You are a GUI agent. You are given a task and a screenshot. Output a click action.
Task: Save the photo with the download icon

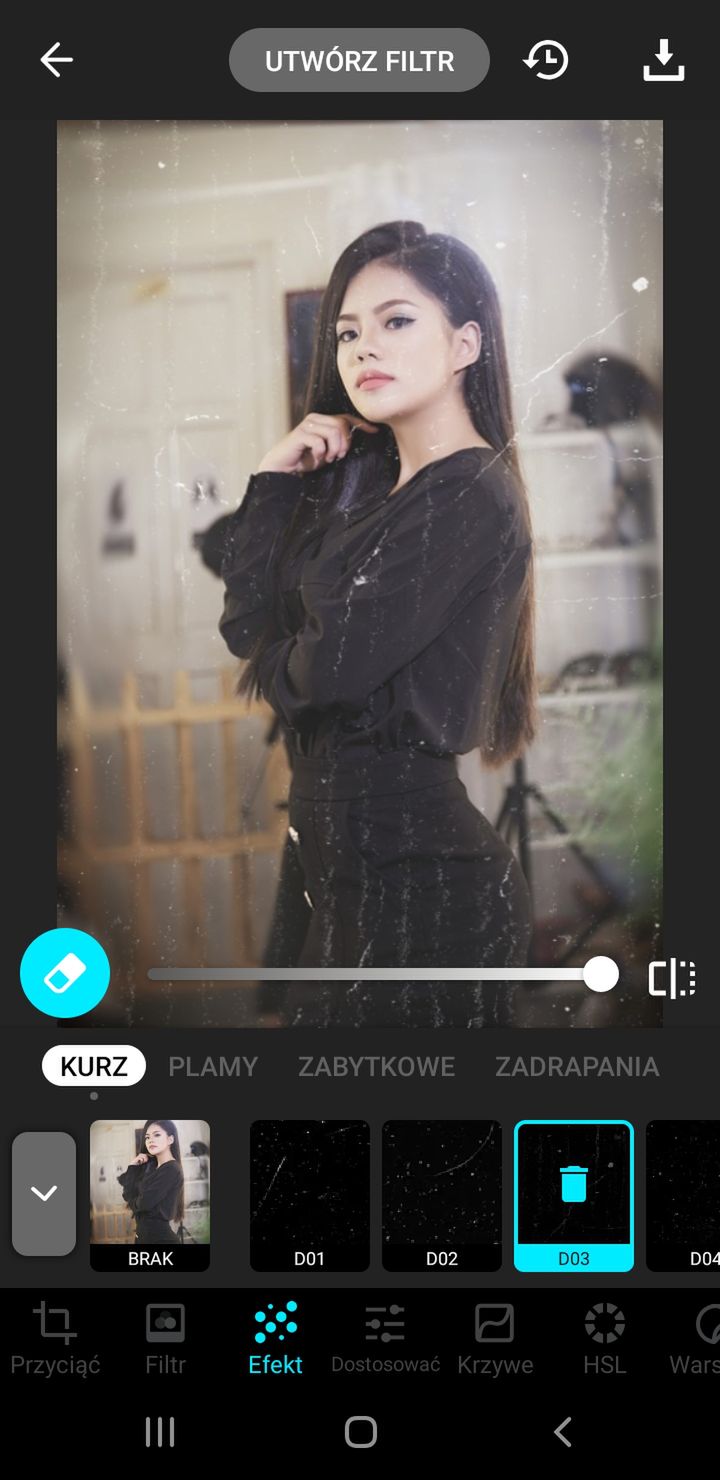click(x=663, y=60)
